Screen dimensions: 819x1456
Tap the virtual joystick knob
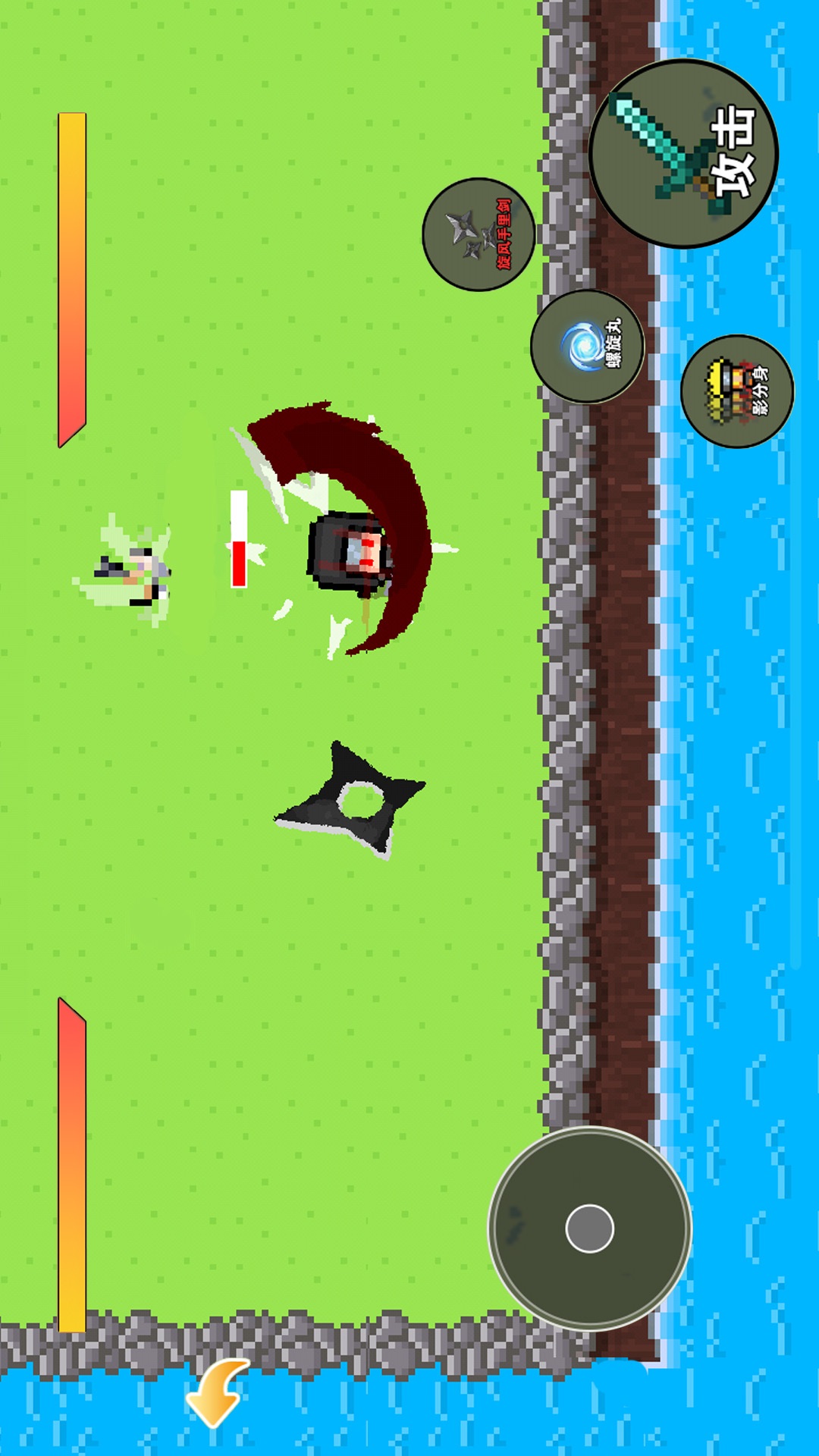(x=589, y=1228)
